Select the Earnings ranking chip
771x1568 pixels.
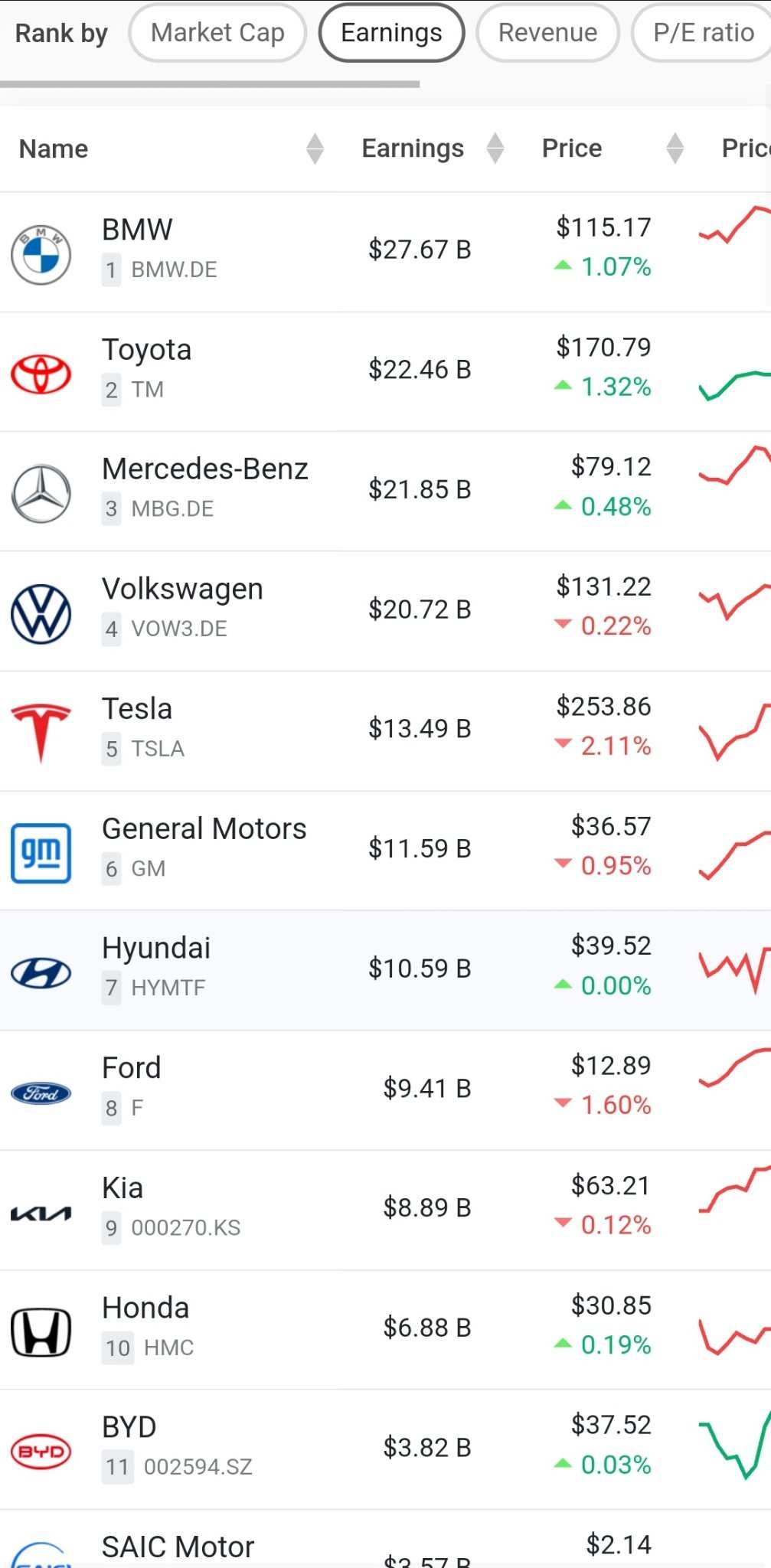click(x=391, y=33)
